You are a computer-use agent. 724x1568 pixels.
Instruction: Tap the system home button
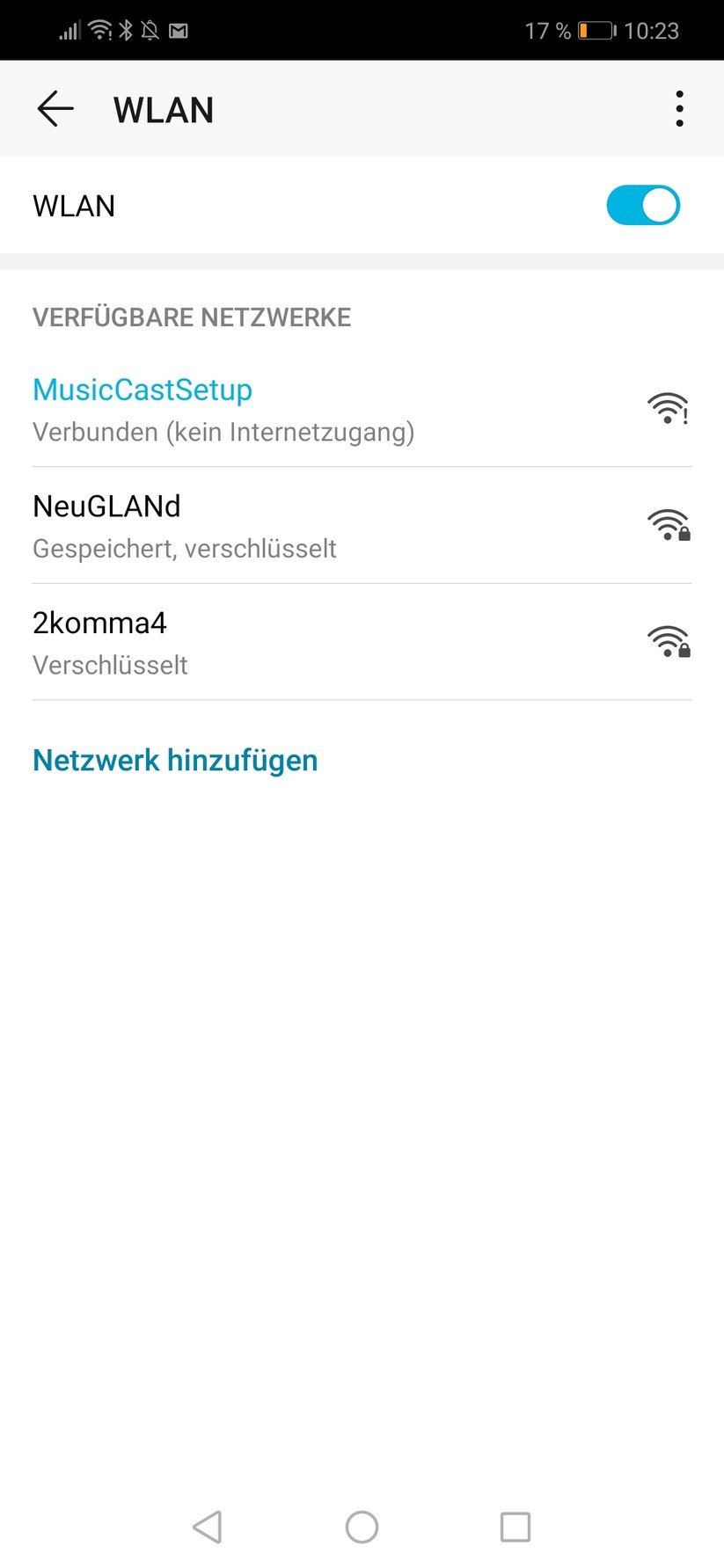tap(362, 1527)
